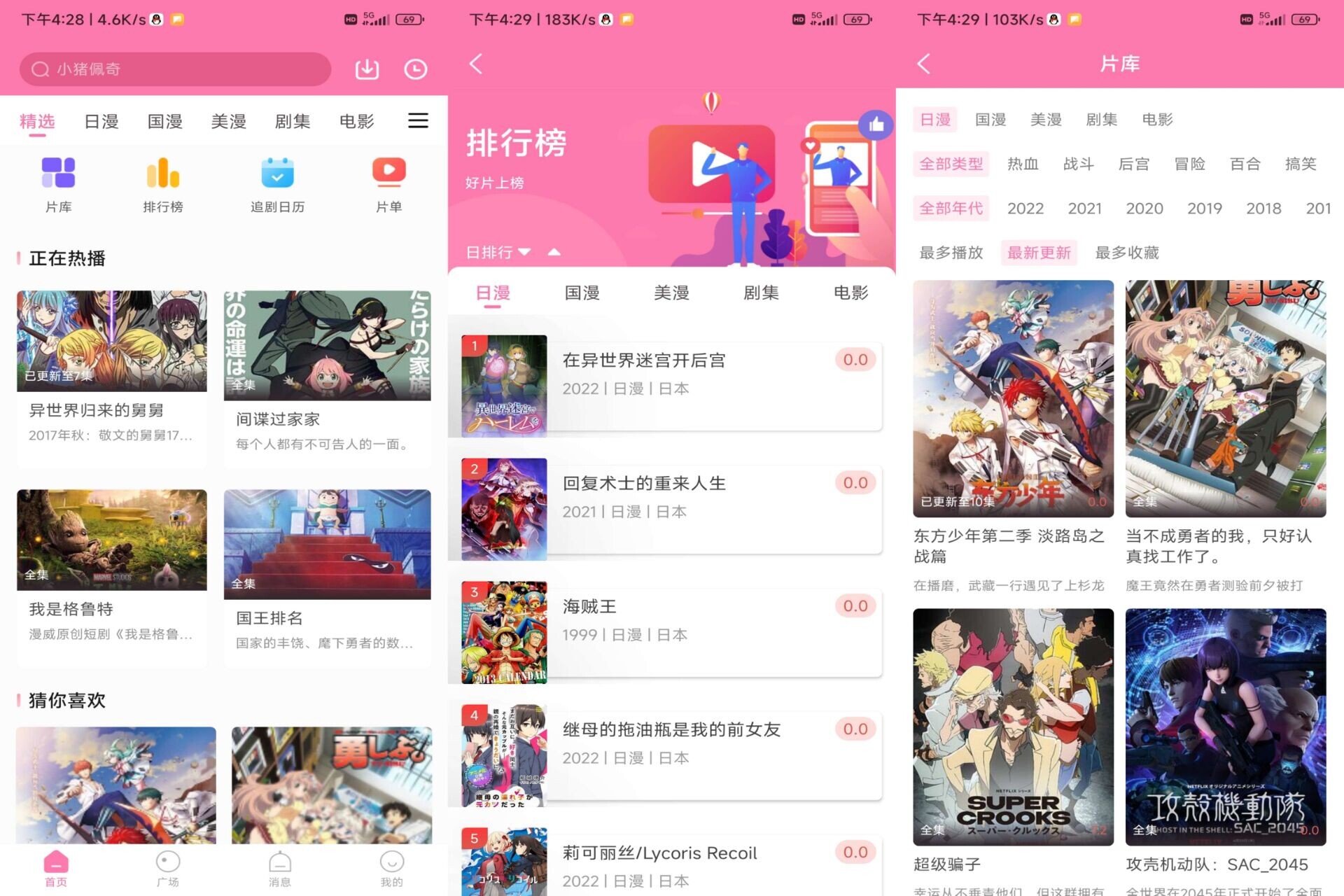1344x896 pixels.
Task: Open the hamburger category menu
Action: pyautogui.click(x=418, y=120)
